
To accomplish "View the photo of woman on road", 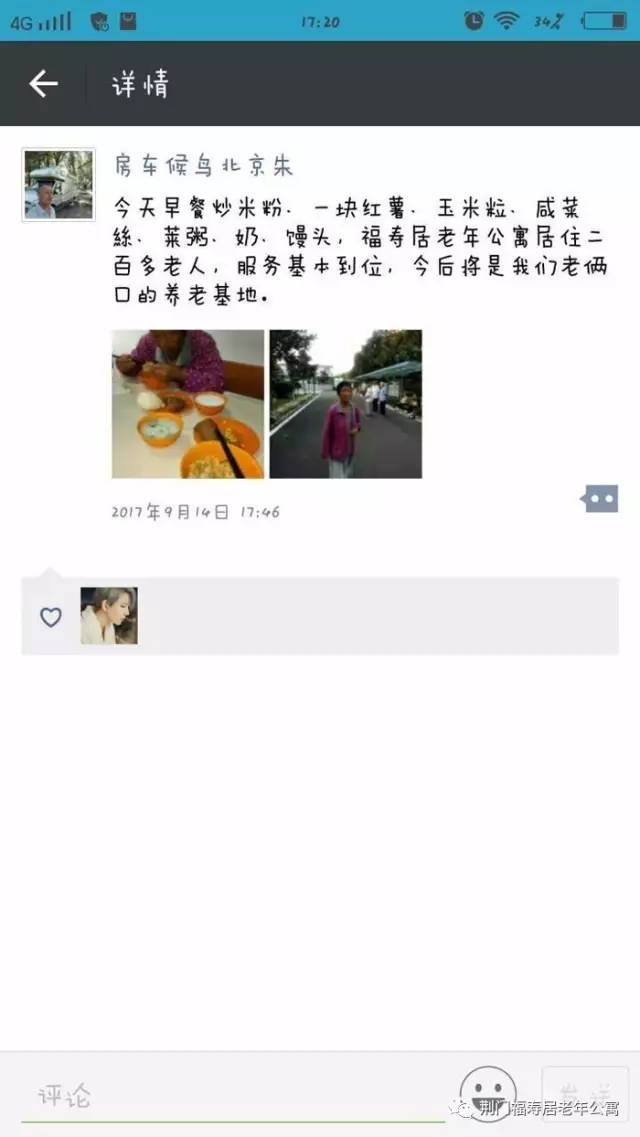I will pos(346,404).
